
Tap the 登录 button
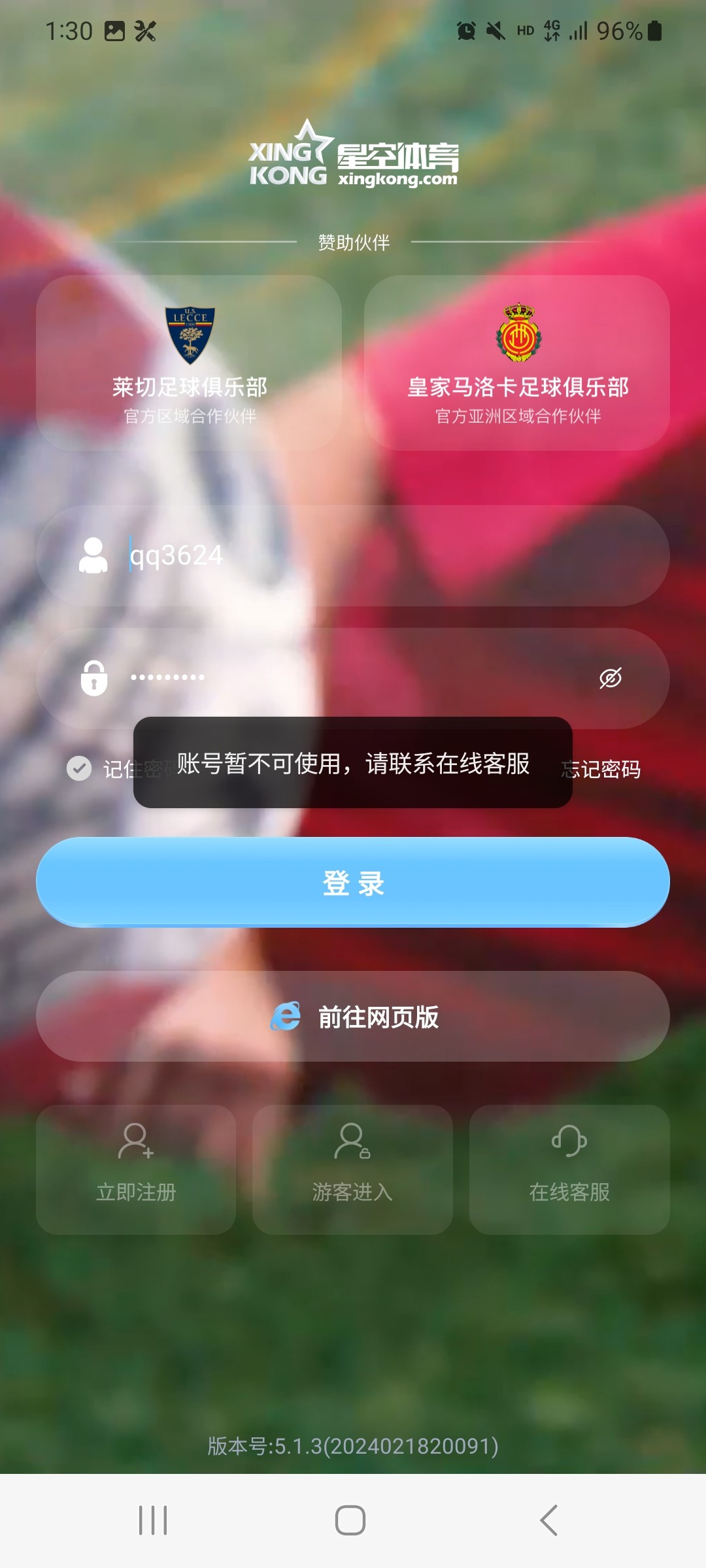(x=353, y=882)
